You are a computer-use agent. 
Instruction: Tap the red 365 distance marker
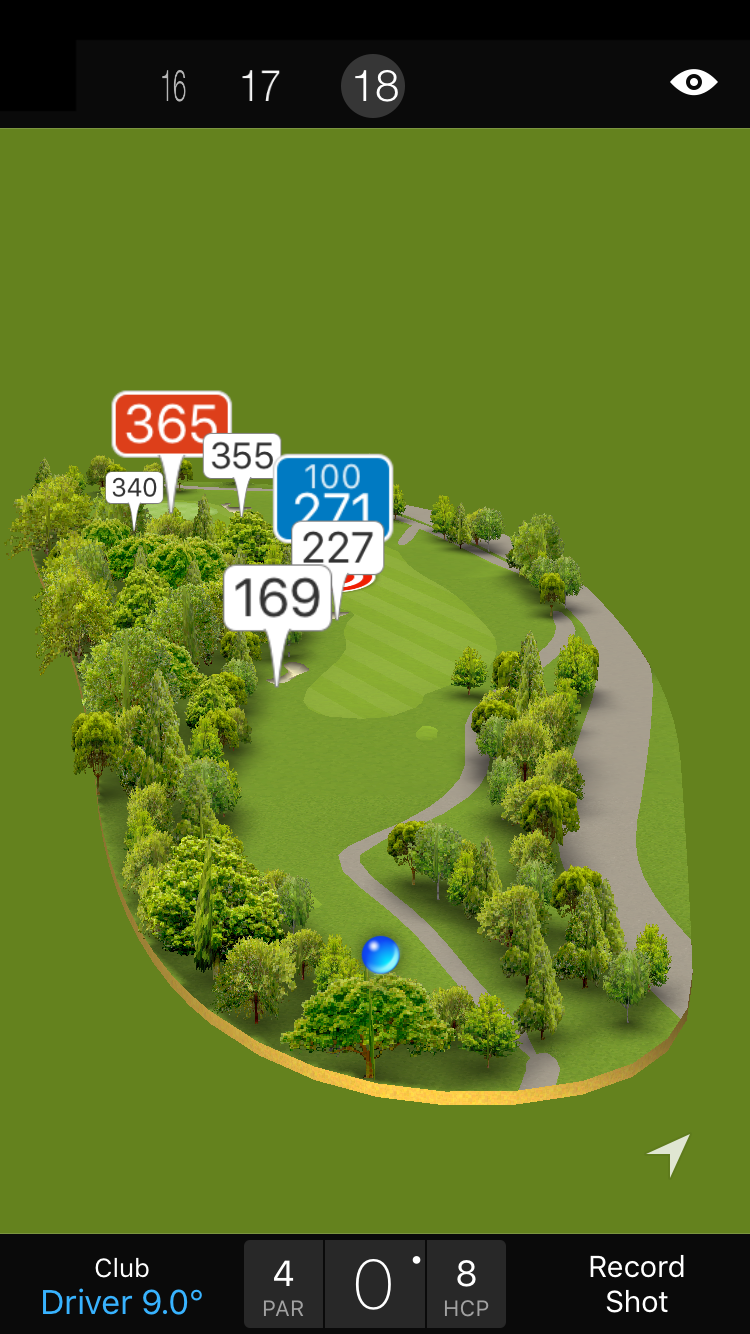coord(171,424)
